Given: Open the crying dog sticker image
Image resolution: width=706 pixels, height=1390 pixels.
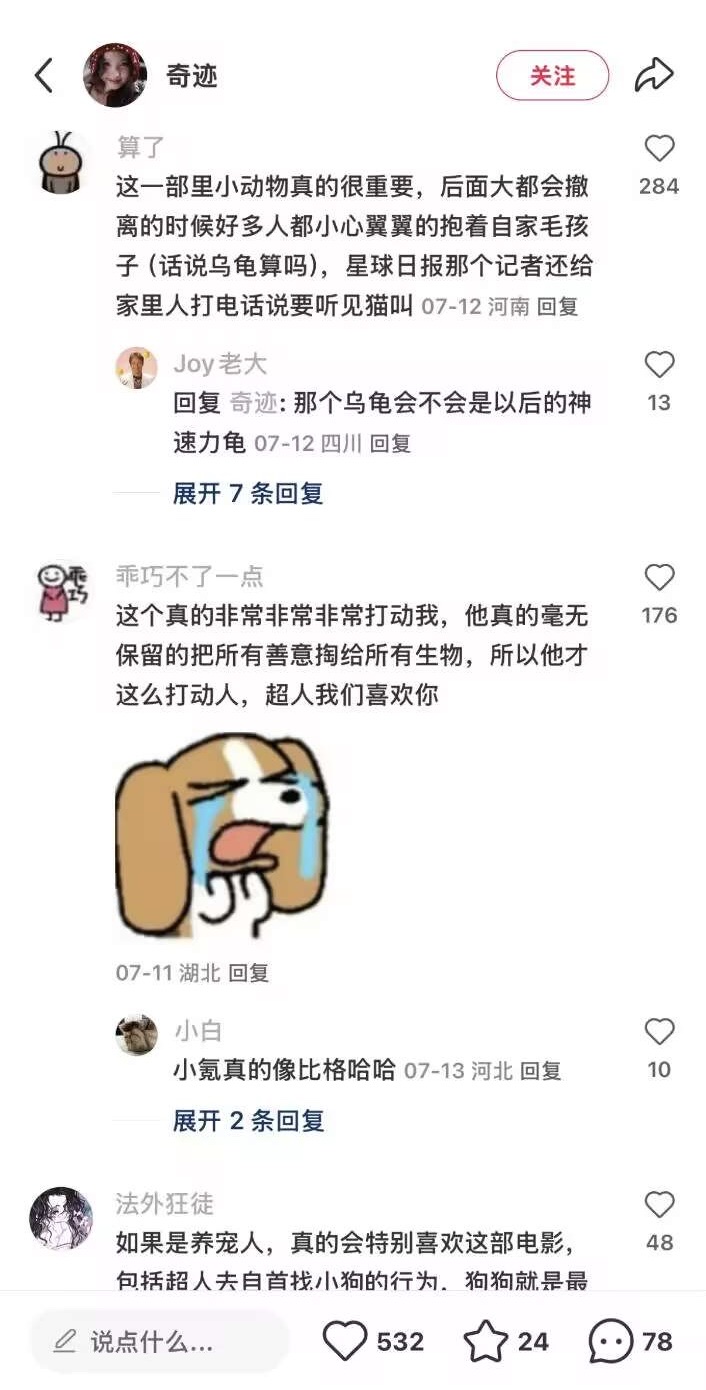Looking at the screenshot, I should [x=222, y=836].
